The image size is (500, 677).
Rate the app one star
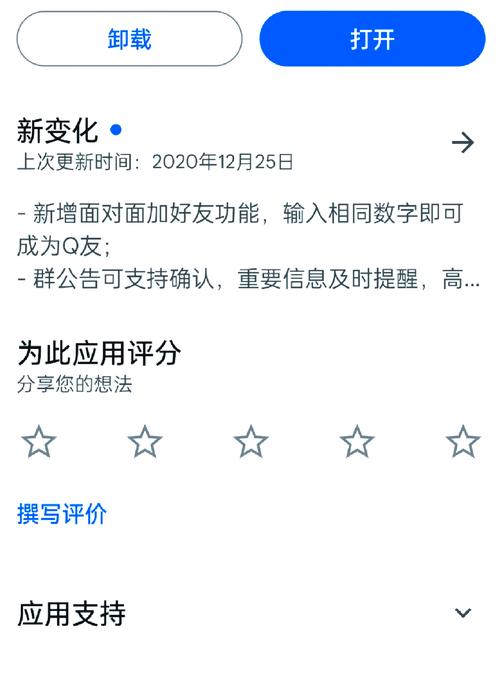click(39, 441)
